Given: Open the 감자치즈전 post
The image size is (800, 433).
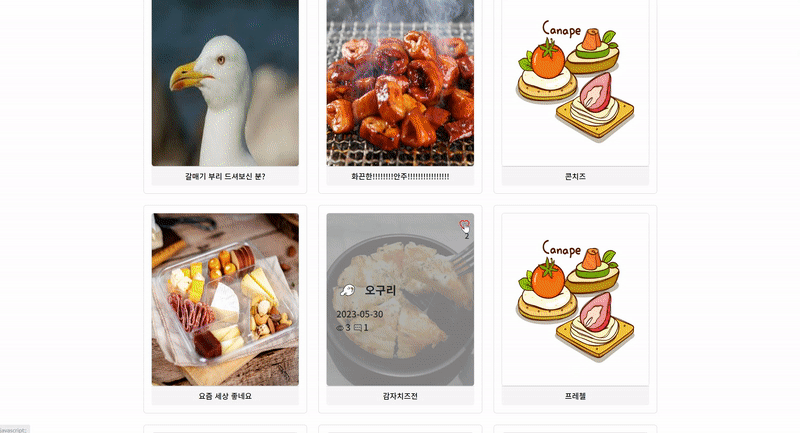Looking at the screenshot, I should 400,396.
